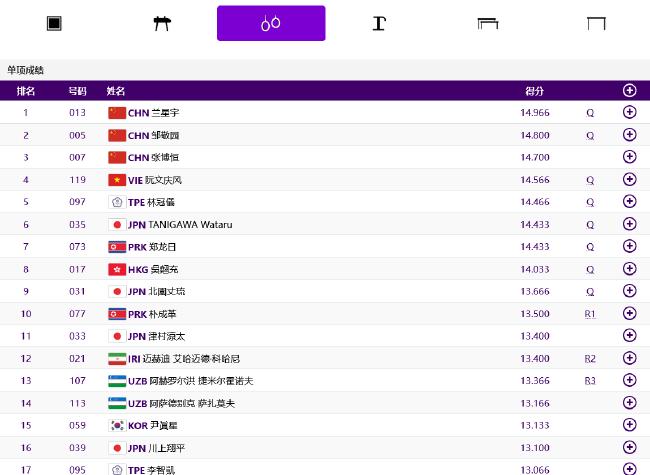
Task: Expand details for rank 7 PRK athlete
Action: [x=629, y=246]
